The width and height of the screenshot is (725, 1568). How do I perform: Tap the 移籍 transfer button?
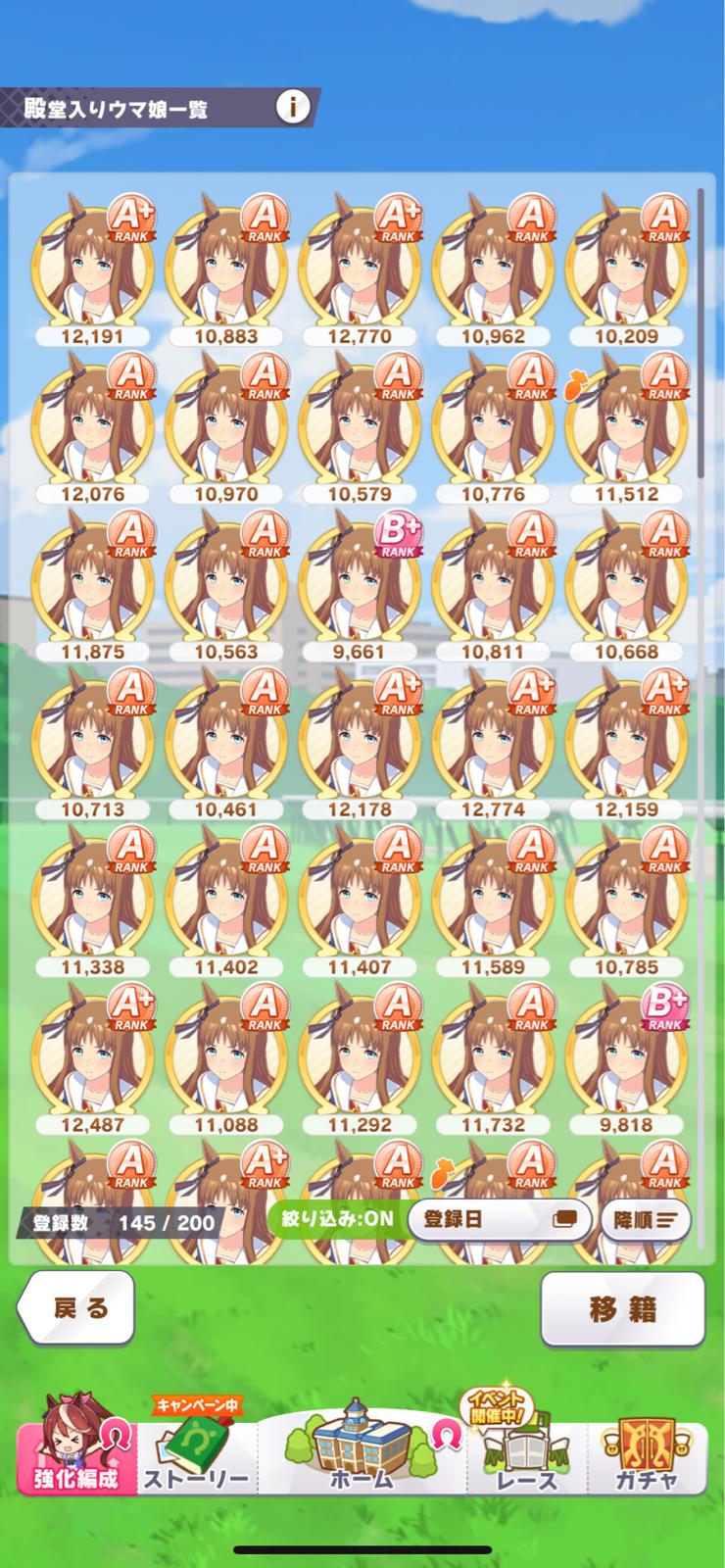pos(623,1308)
